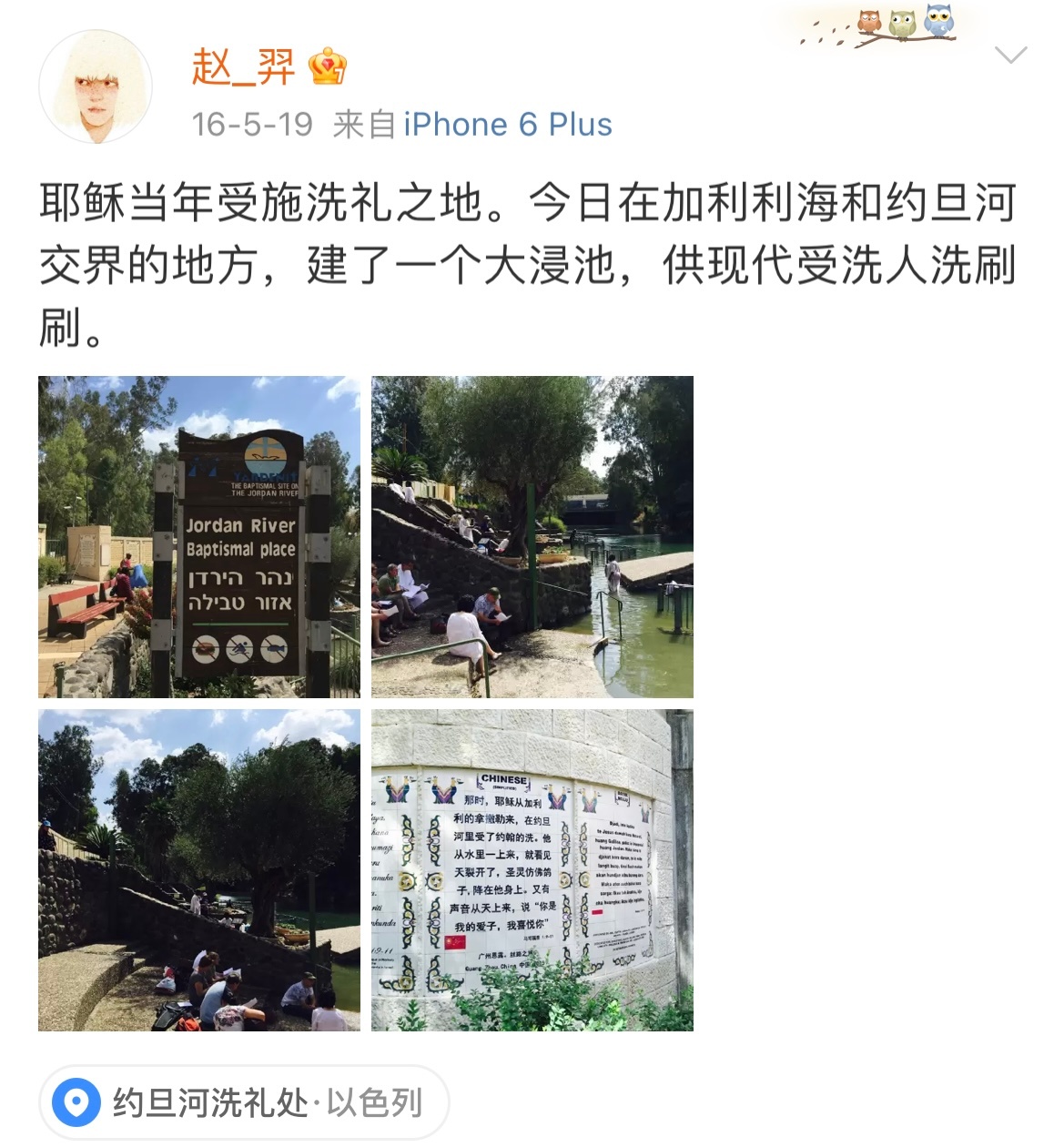Open the Jordan River Baptismal place sign photo

tap(199, 537)
